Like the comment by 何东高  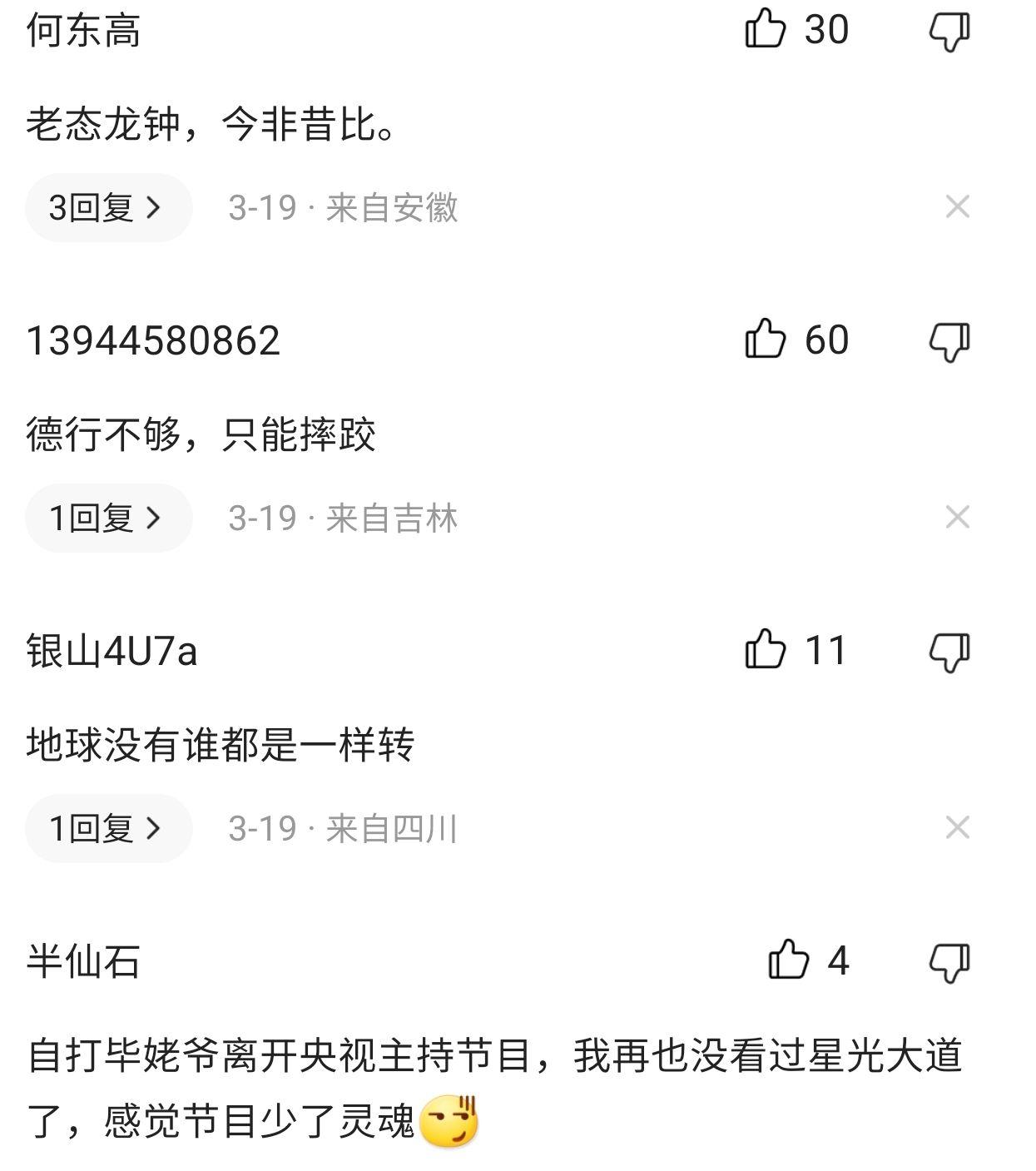point(766,30)
